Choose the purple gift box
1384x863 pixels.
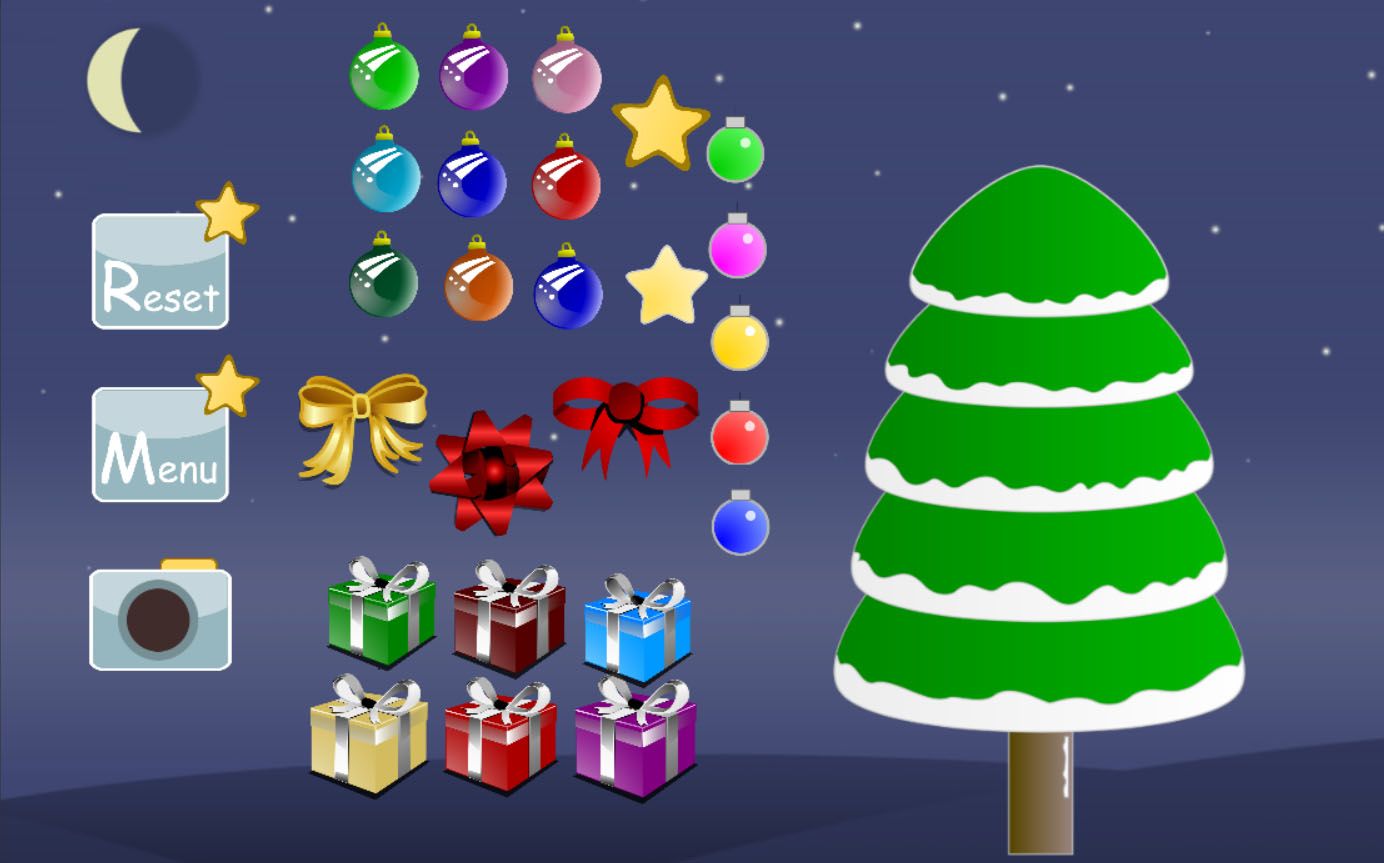[634, 742]
